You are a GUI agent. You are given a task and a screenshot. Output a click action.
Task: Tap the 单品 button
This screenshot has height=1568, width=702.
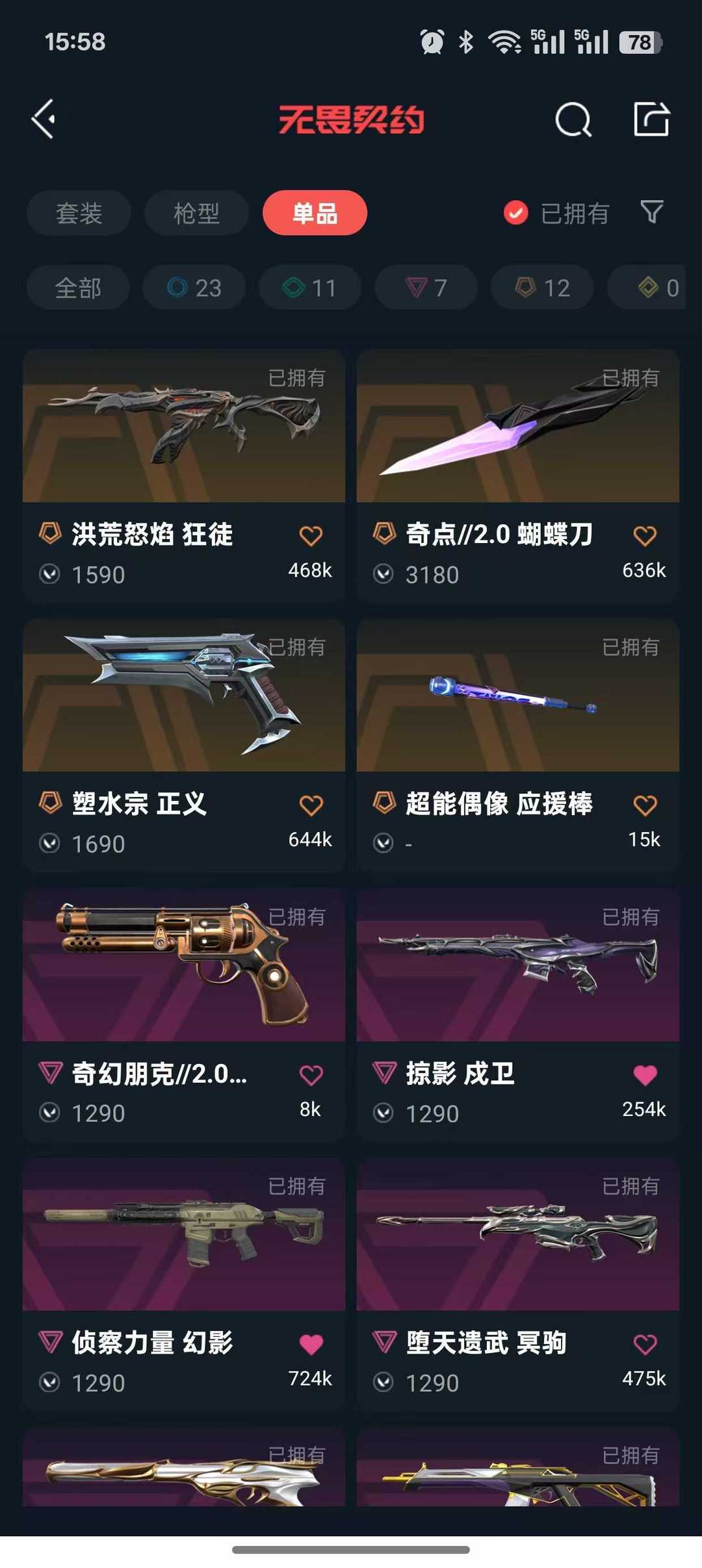click(314, 212)
